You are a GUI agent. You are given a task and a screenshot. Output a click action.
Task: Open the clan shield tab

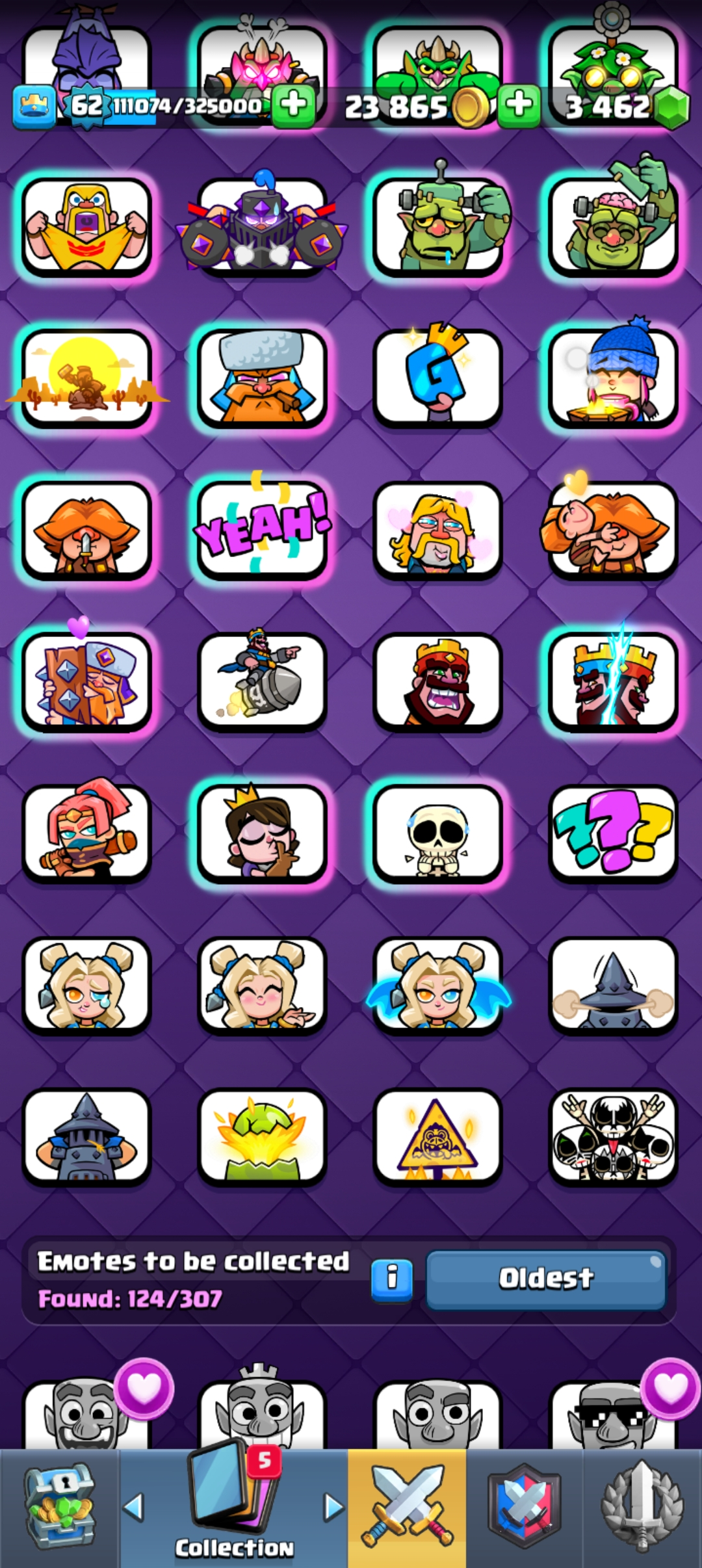tap(525, 1508)
